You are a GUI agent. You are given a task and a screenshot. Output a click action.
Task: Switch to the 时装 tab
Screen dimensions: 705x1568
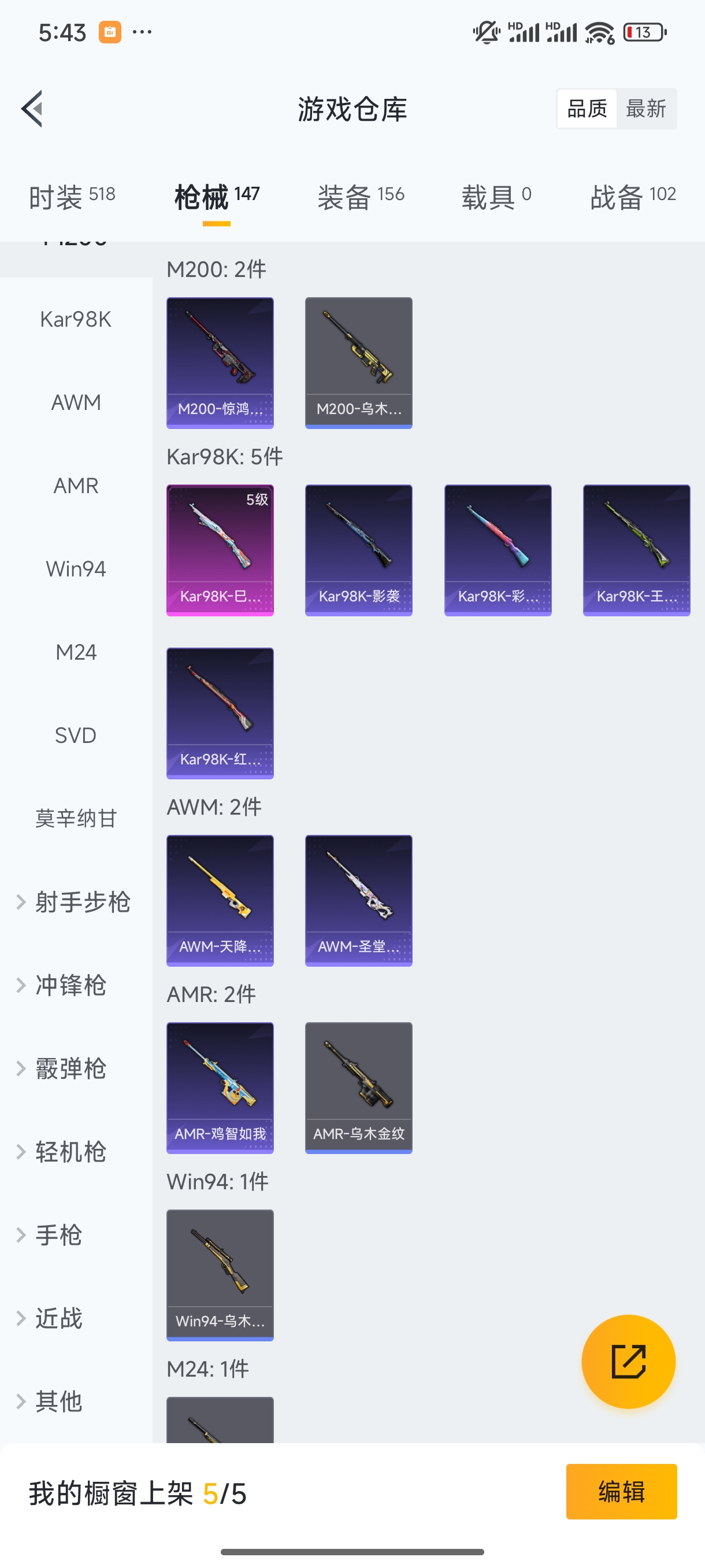(x=58, y=196)
